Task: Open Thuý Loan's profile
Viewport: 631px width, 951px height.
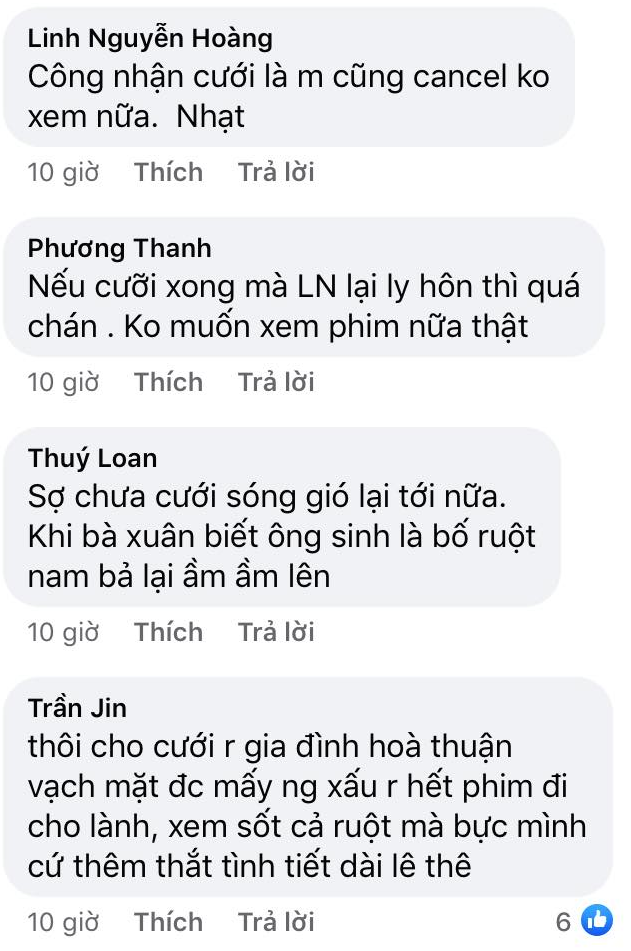Action: pos(92,459)
